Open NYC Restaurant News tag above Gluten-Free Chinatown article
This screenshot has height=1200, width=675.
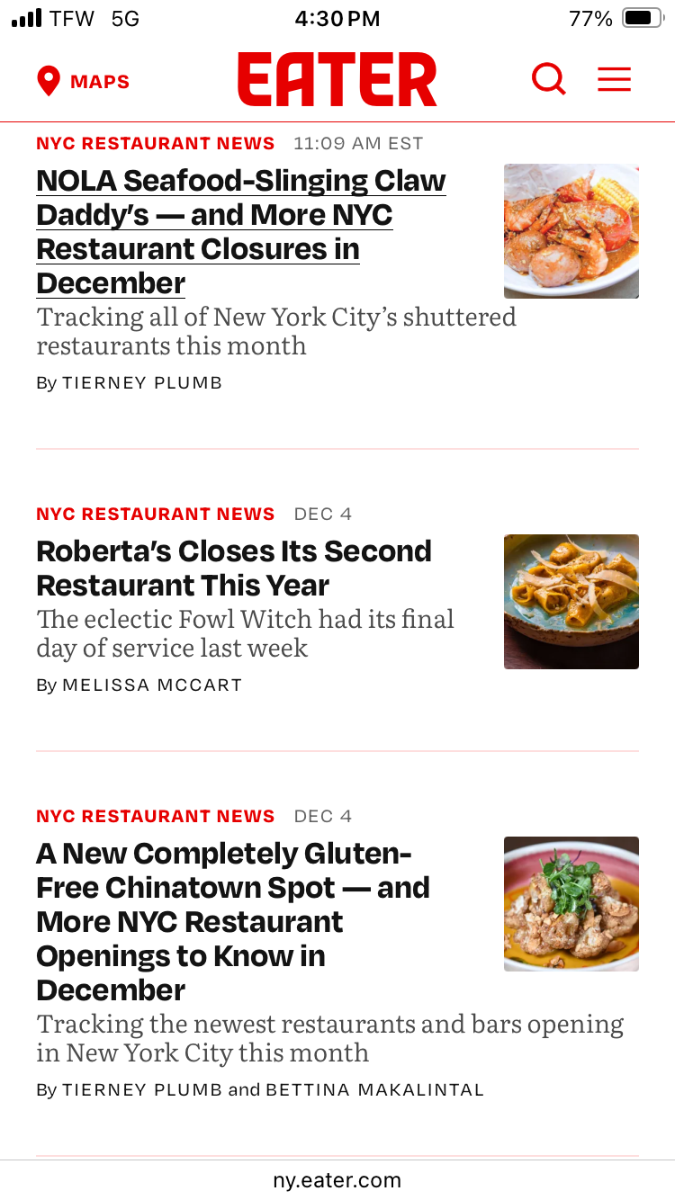click(155, 816)
